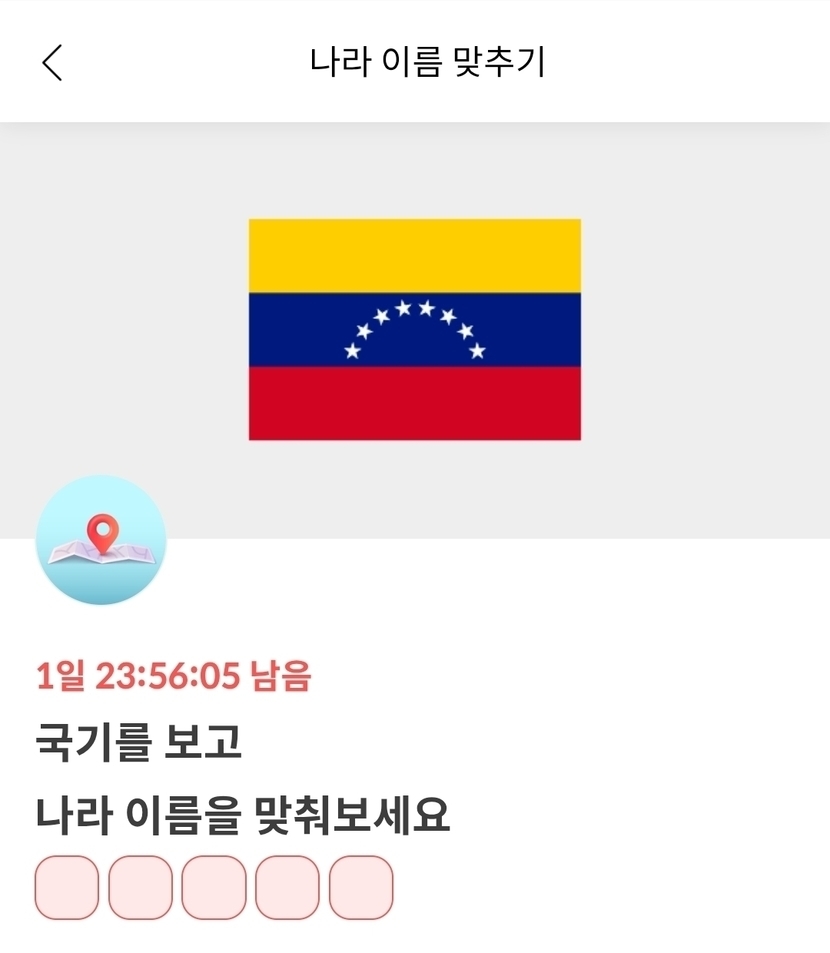
Task: Tap the first empty answer letter box
Action: click(x=67, y=887)
